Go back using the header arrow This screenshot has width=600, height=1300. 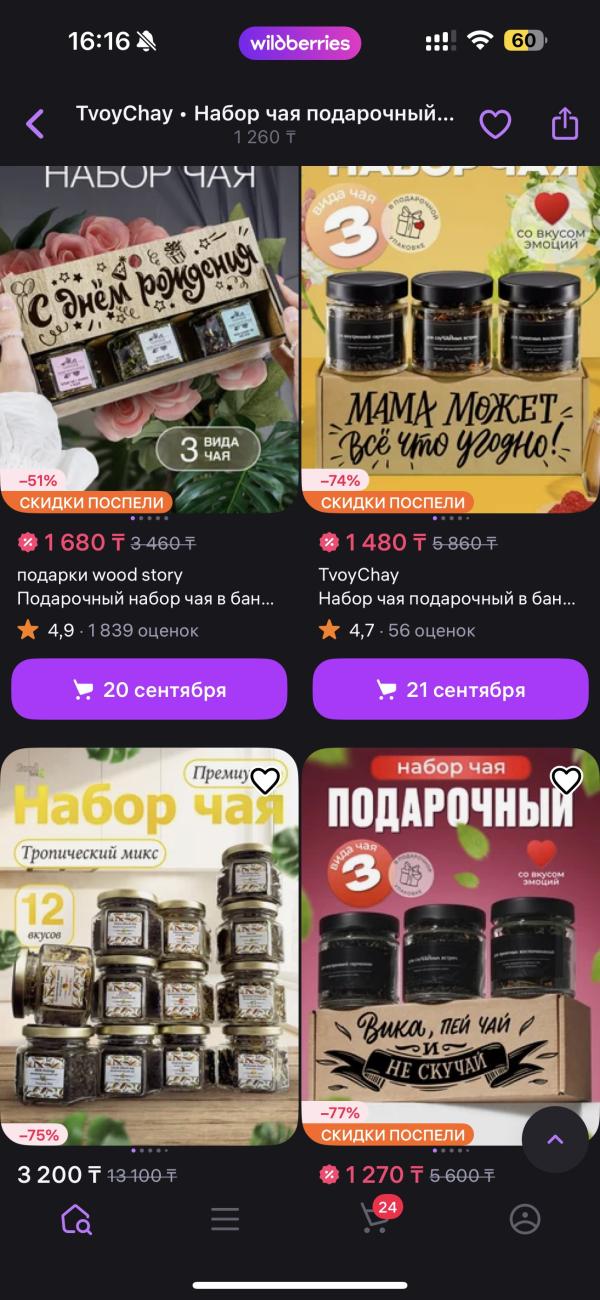pyautogui.click(x=35, y=124)
